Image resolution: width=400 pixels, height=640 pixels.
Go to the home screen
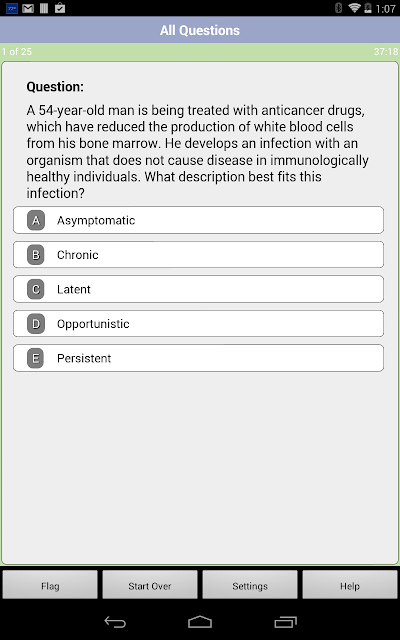pos(200,622)
